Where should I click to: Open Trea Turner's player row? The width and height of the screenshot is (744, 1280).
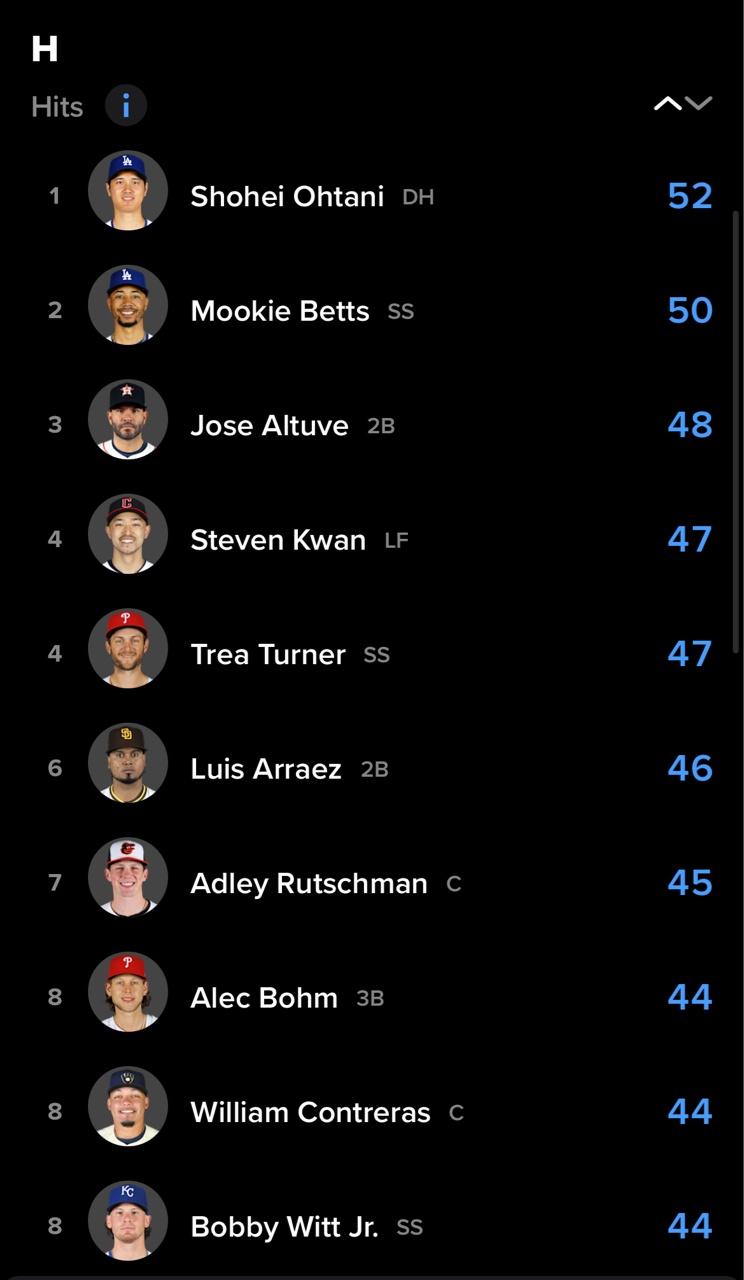click(372, 653)
